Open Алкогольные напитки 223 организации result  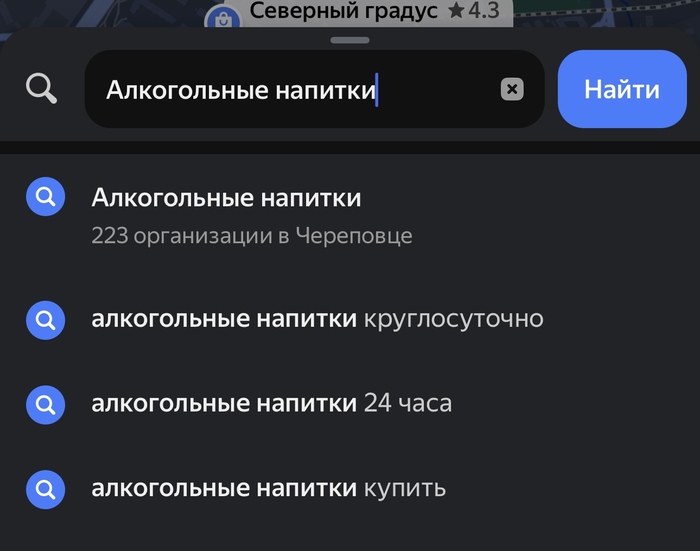(x=250, y=214)
